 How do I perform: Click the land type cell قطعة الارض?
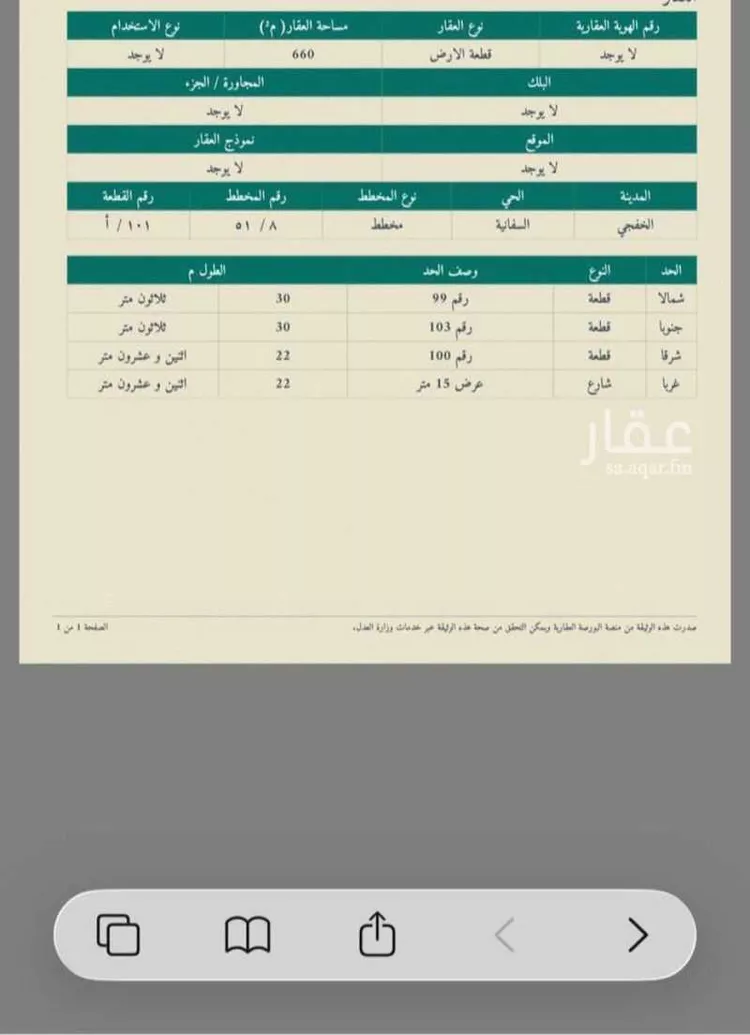460,54
